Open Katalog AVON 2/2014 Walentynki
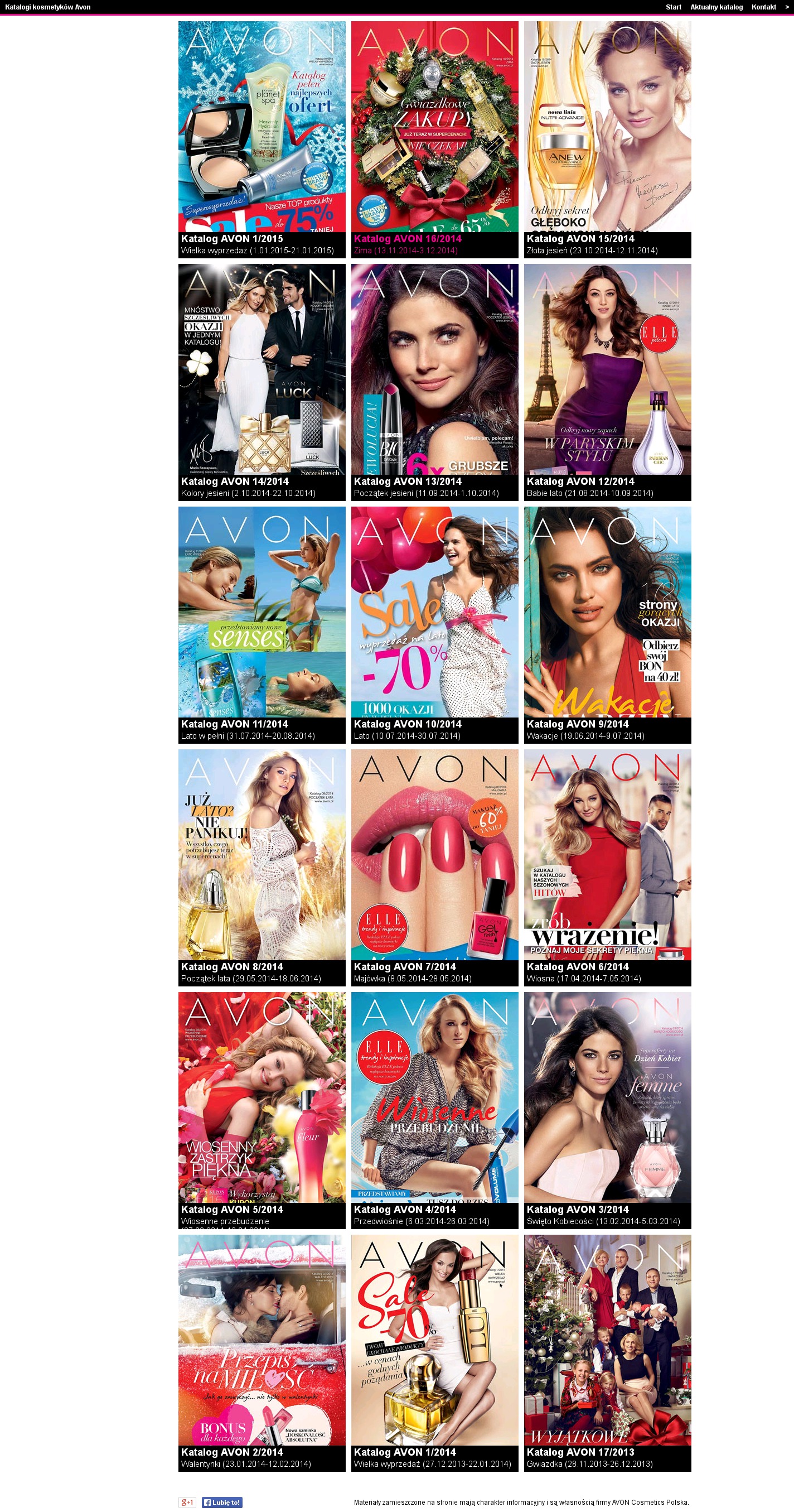The height and width of the screenshot is (1512, 794). (x=262, y=1340)
